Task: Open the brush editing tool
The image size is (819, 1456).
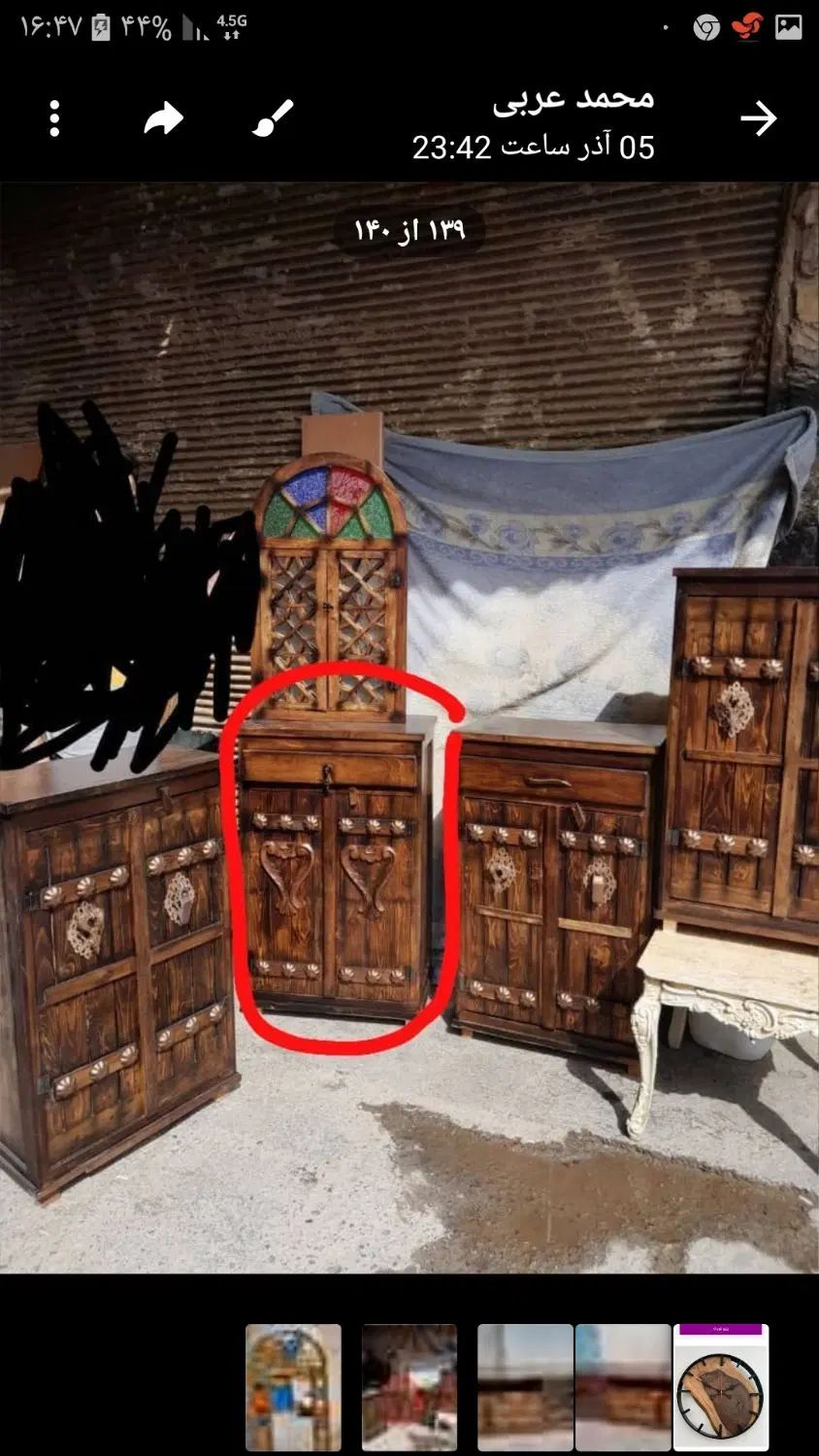Action: pos(273,118)
